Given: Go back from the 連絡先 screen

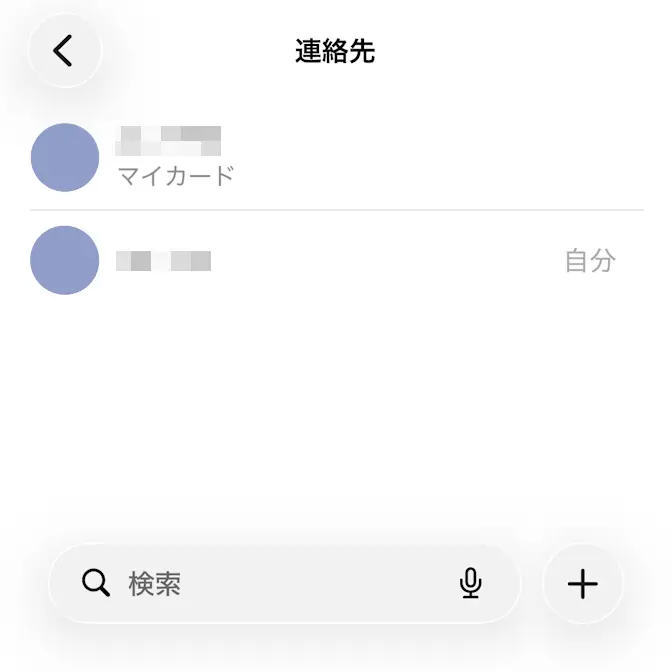Looking at the screenshot, I should pos(65,50).
